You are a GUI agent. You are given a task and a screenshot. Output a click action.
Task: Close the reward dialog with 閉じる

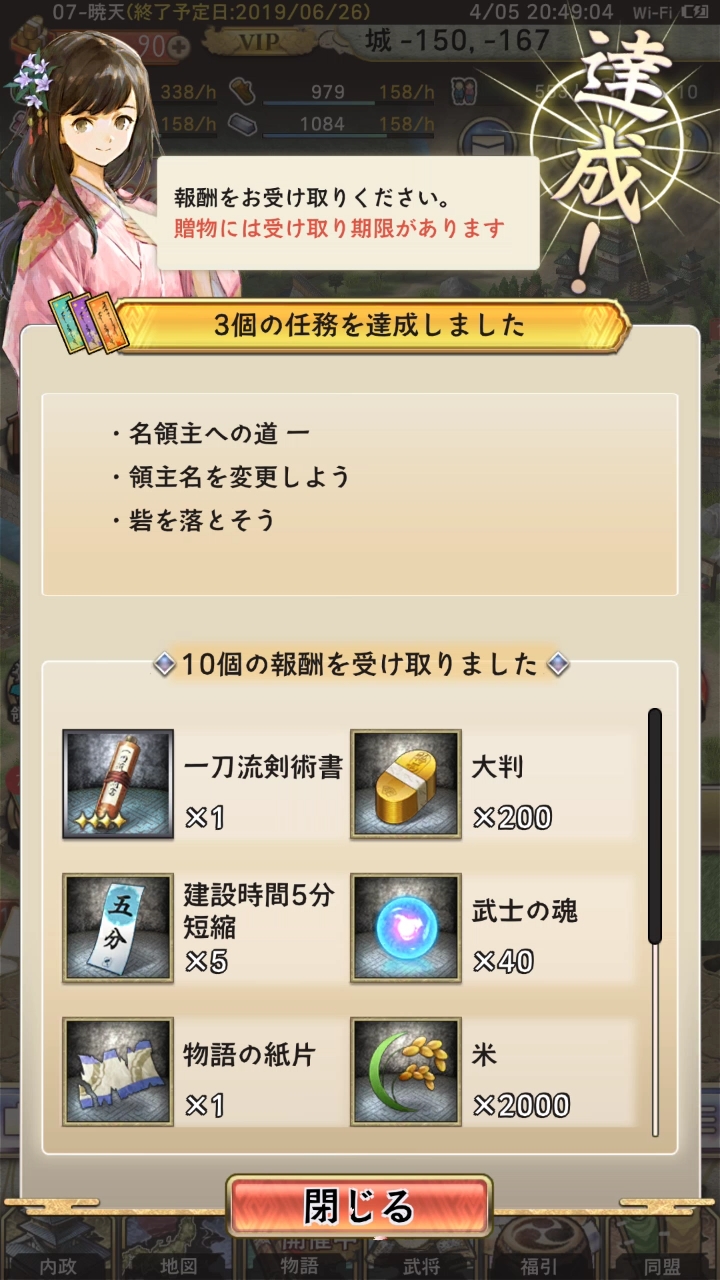click(359, 1207)
